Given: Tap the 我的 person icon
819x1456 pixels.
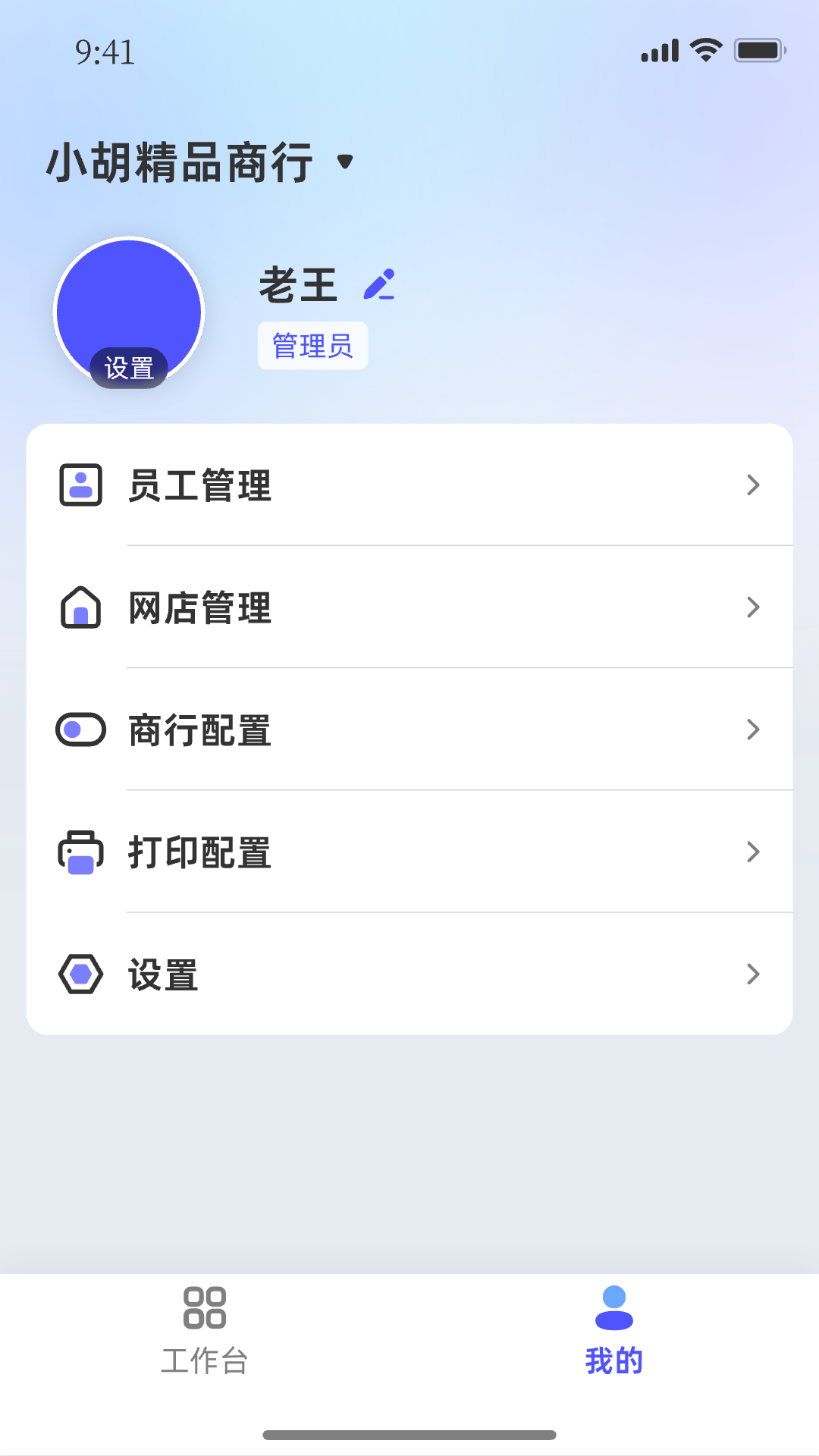Looking at the screenshot, I should pos(614,1311).
